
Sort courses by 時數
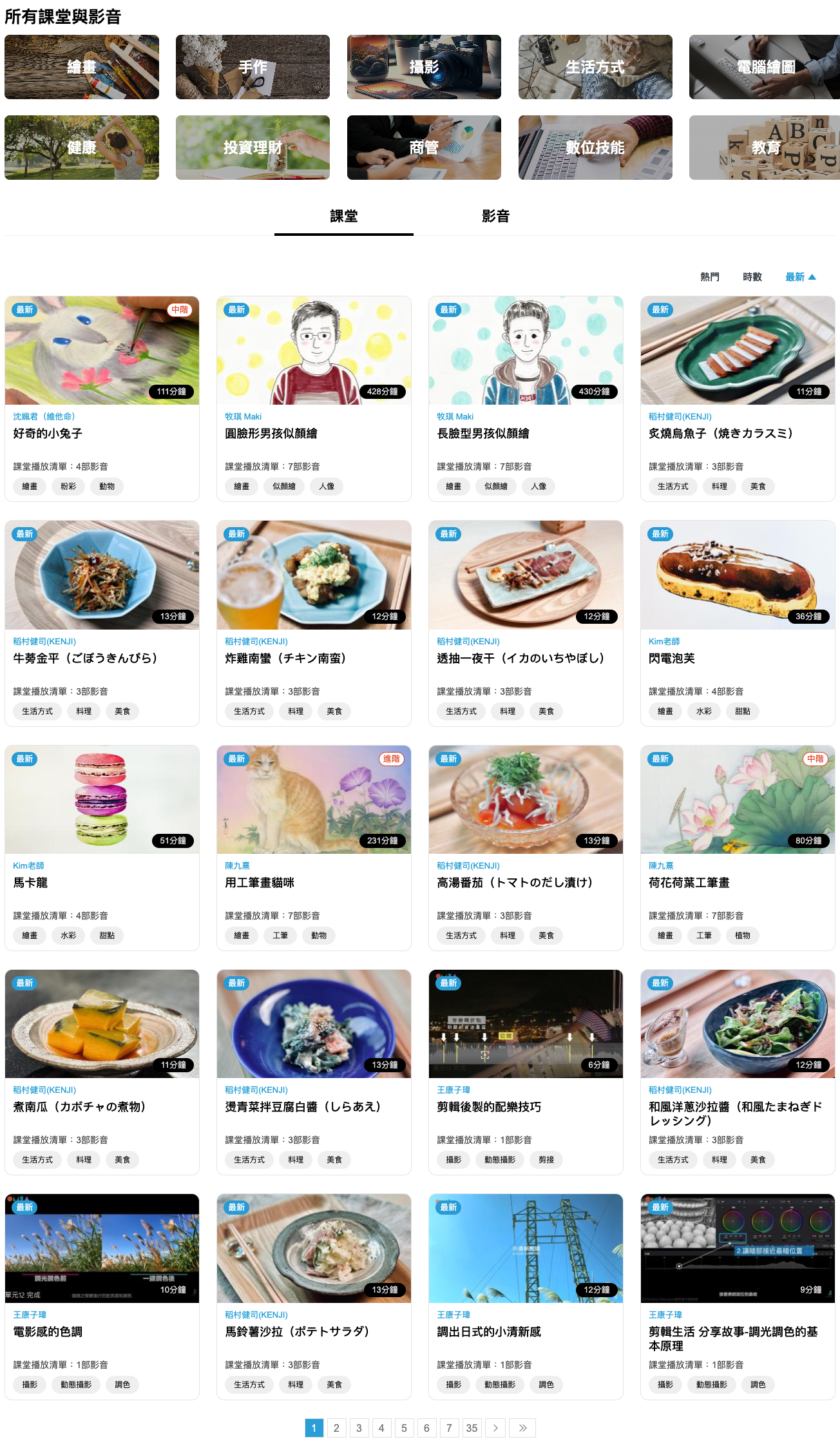point(752,277)
